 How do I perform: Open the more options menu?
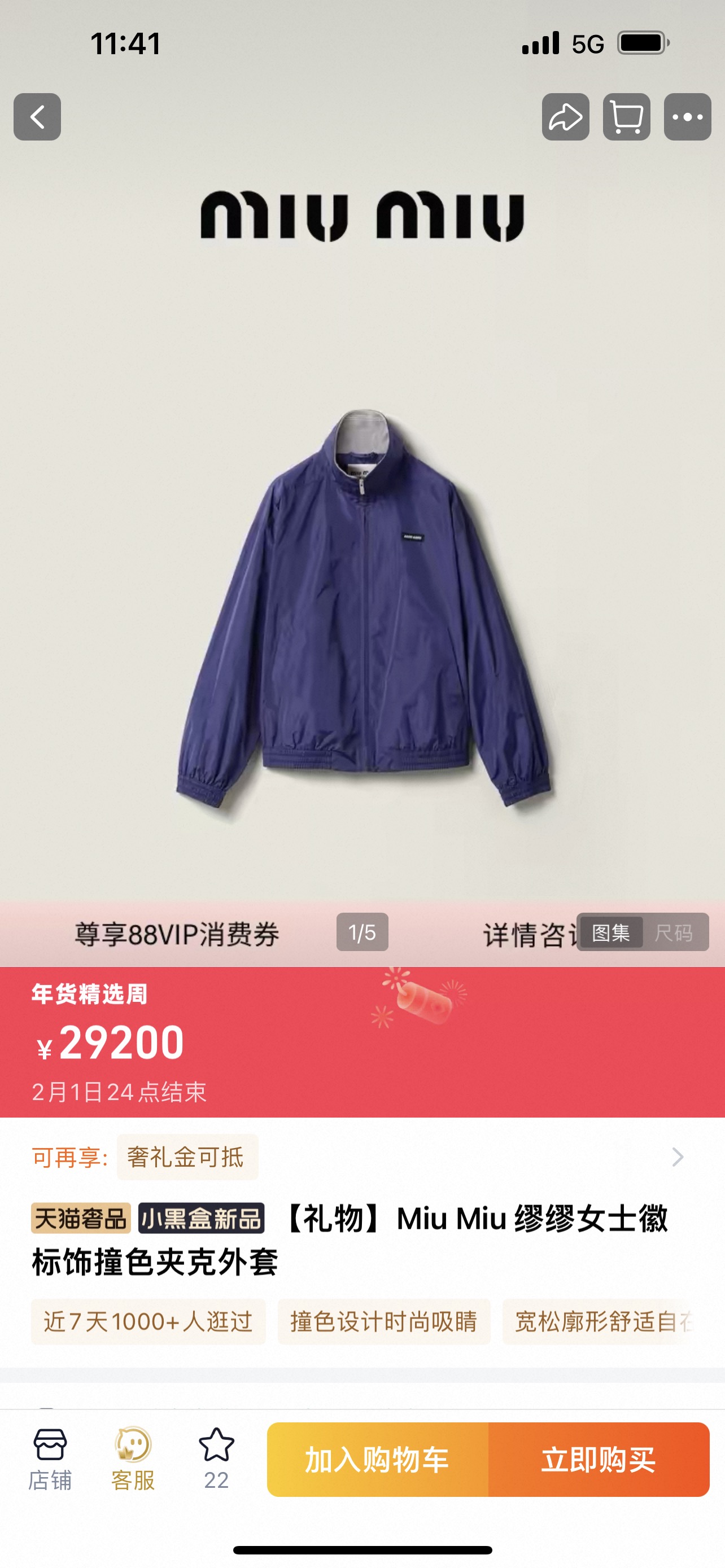pos(687,117)
